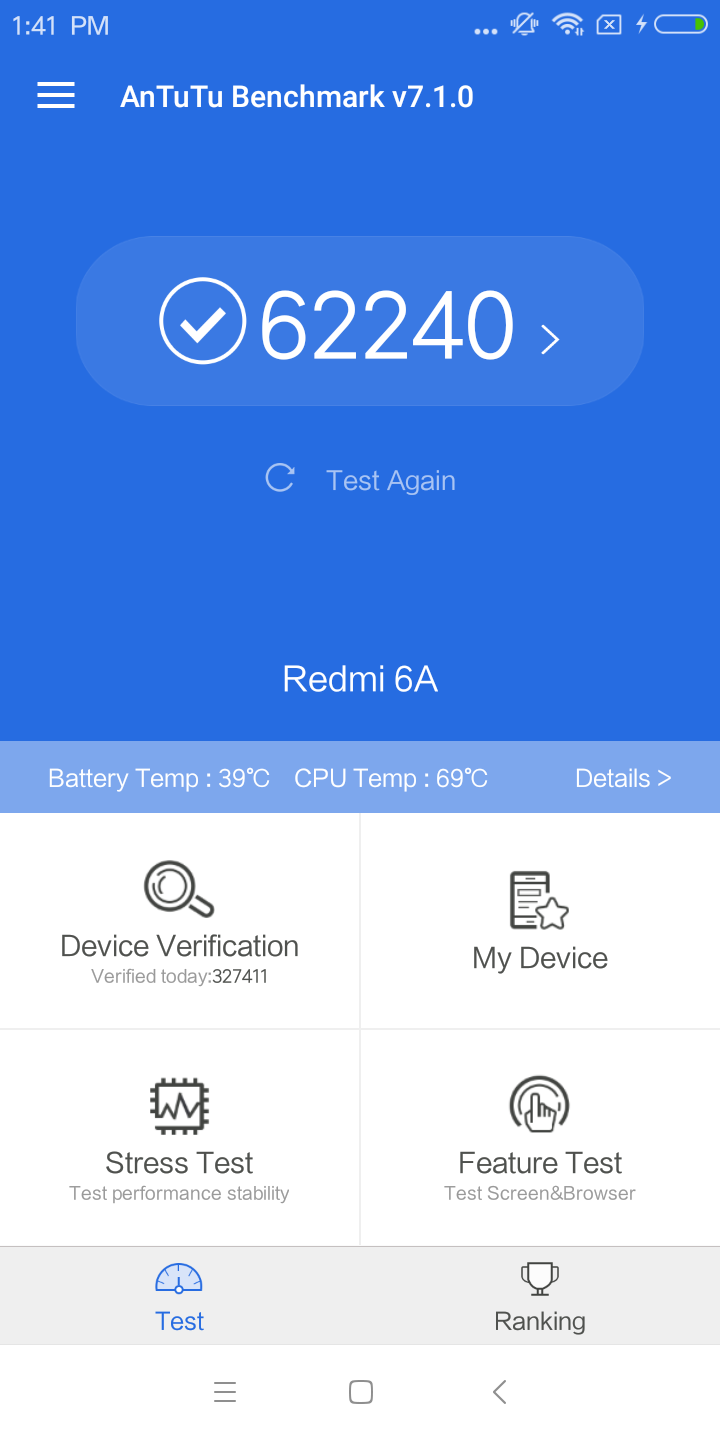
Task: Select the Test tab
Action: [180, 1296]
